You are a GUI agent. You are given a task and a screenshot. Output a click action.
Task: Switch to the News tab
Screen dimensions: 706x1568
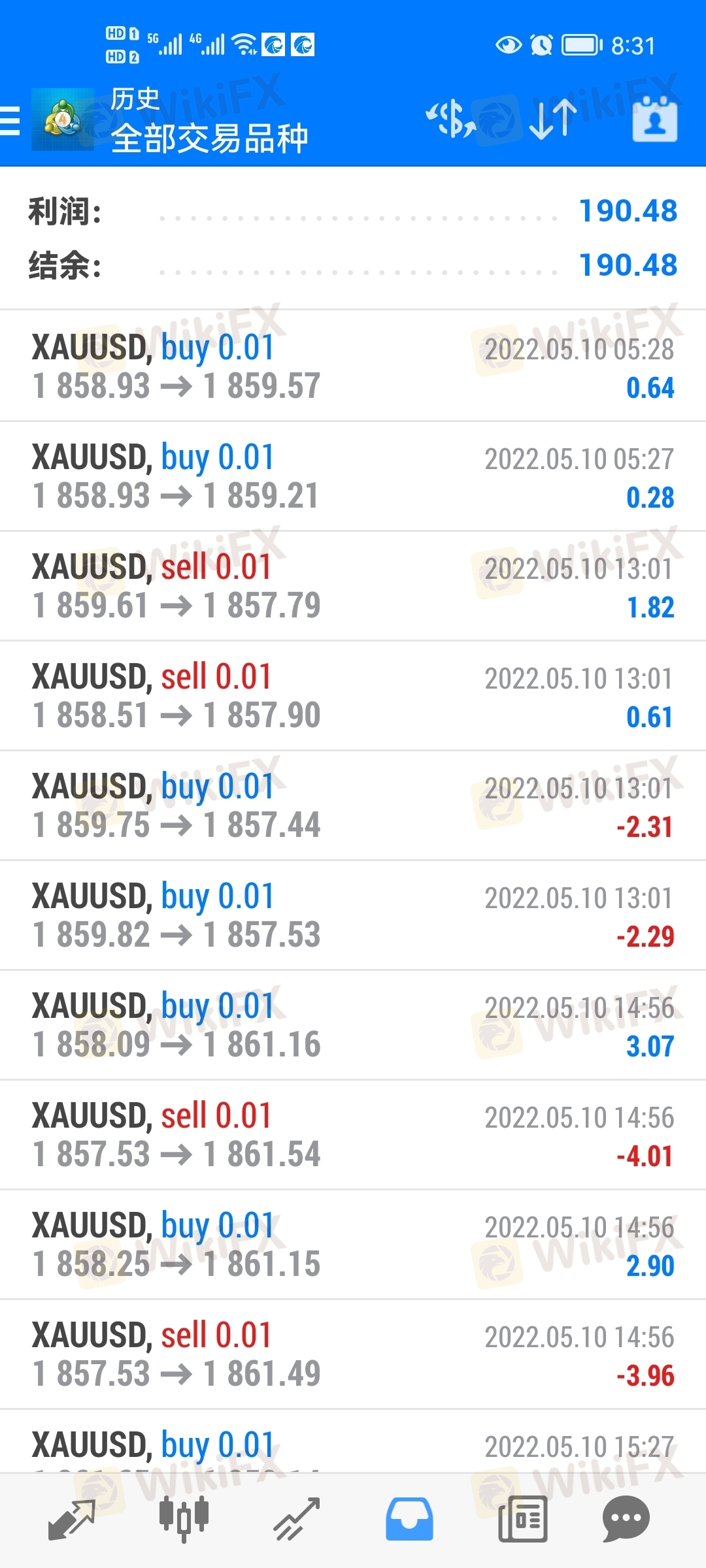522,1519
